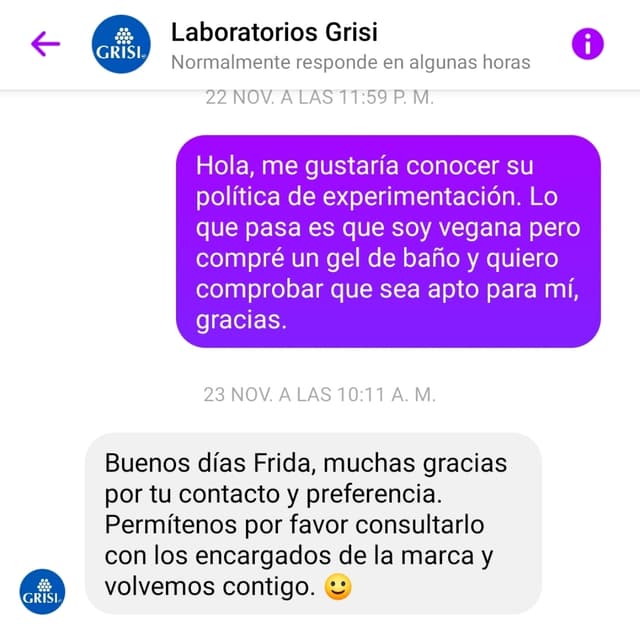
Task: Tap Grisi avatar beside the received message
Action: [43, 590]
